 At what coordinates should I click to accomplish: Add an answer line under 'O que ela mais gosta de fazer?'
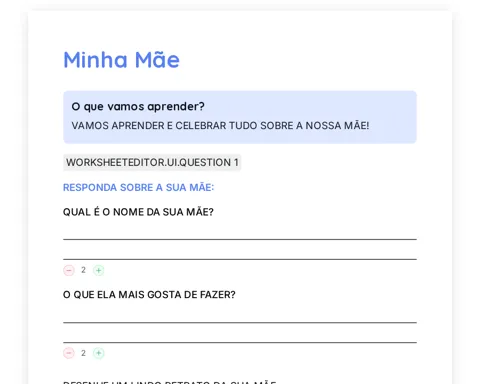(98, 353)
